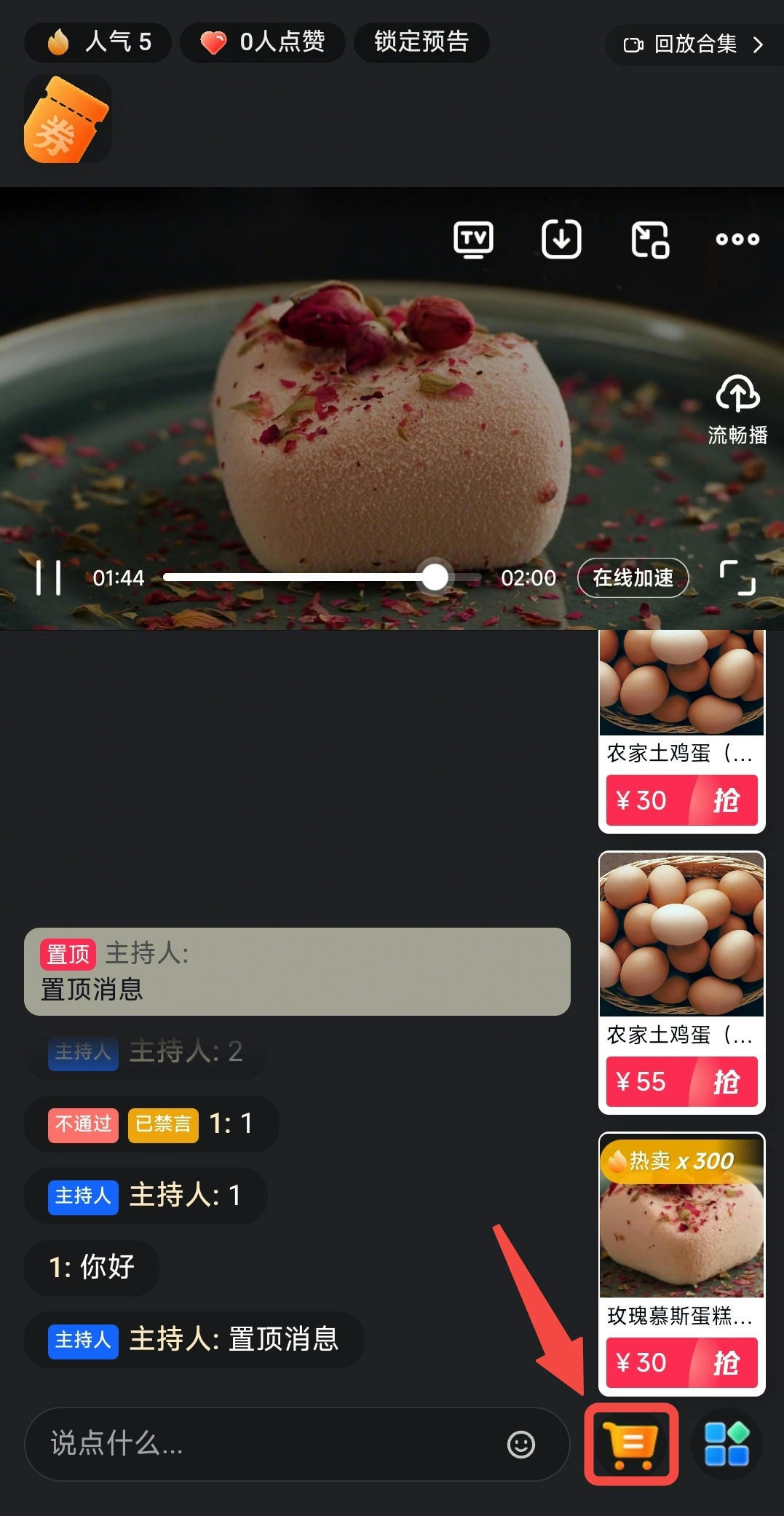The width and height of the screenshot is (784, 1516).
Task: Cast video to TV
Action: click(473, 240)
